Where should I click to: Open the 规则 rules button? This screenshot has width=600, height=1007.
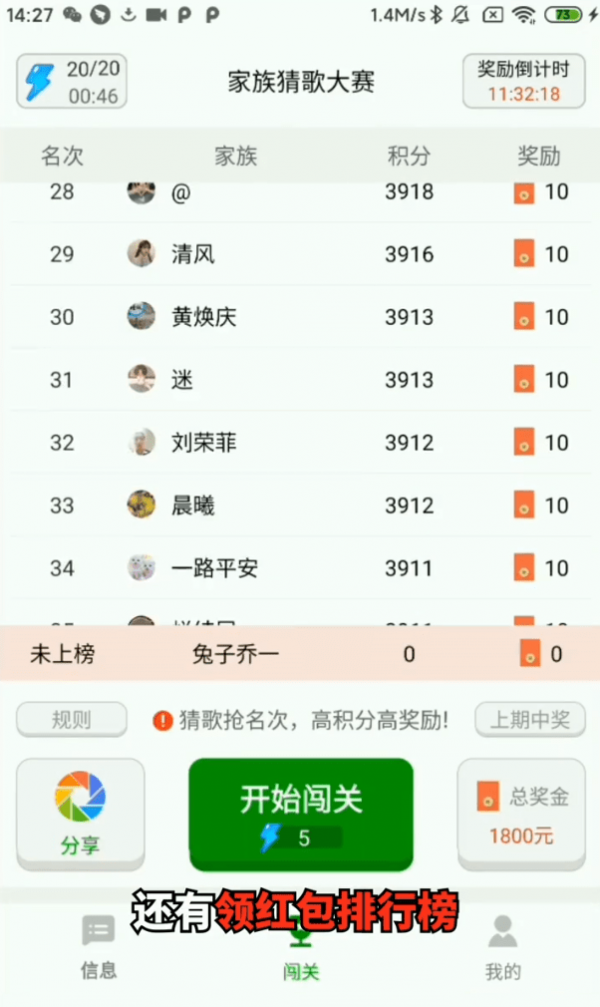click(72, 719)
